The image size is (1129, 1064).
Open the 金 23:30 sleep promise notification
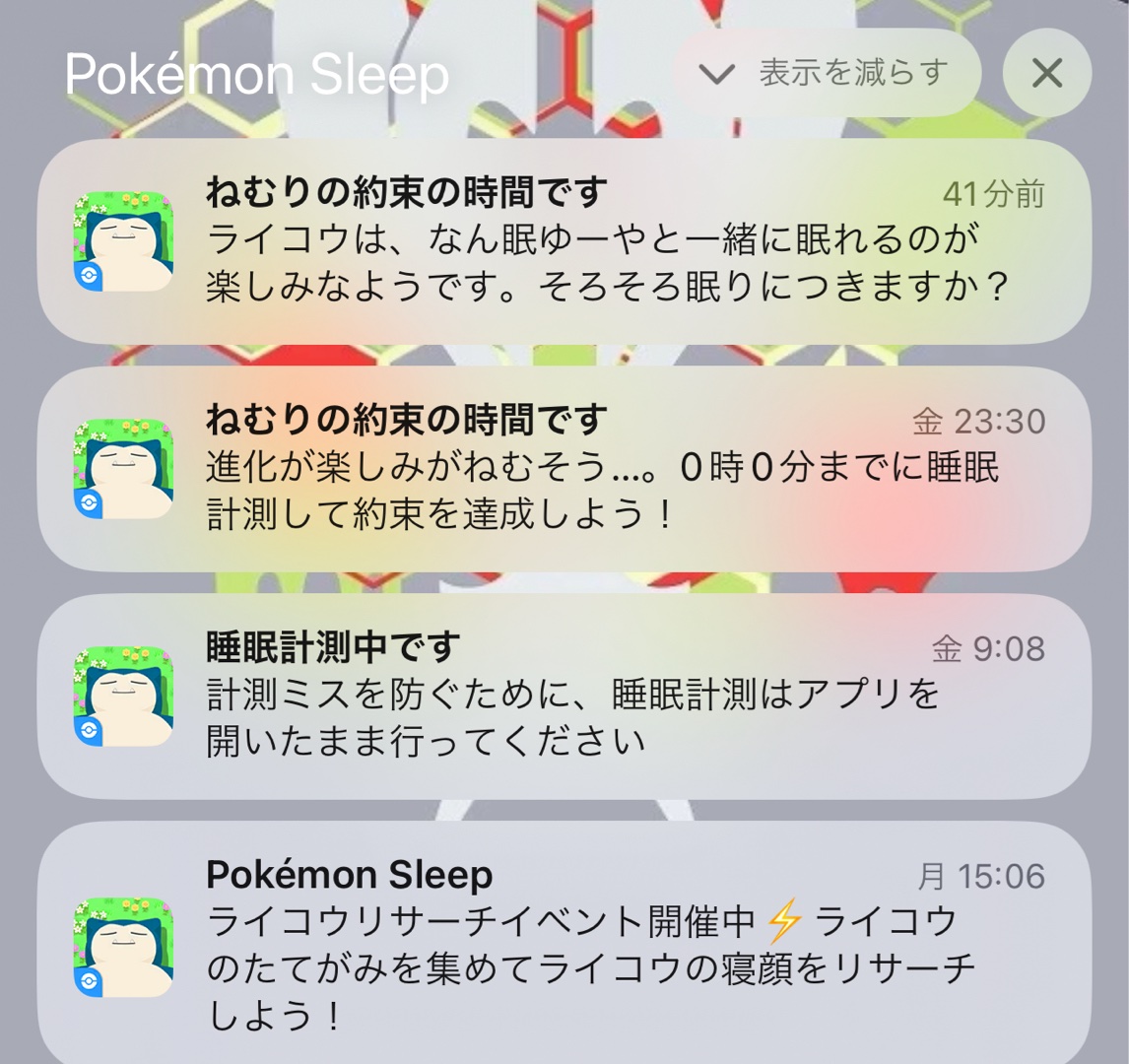tap(564, 469)
